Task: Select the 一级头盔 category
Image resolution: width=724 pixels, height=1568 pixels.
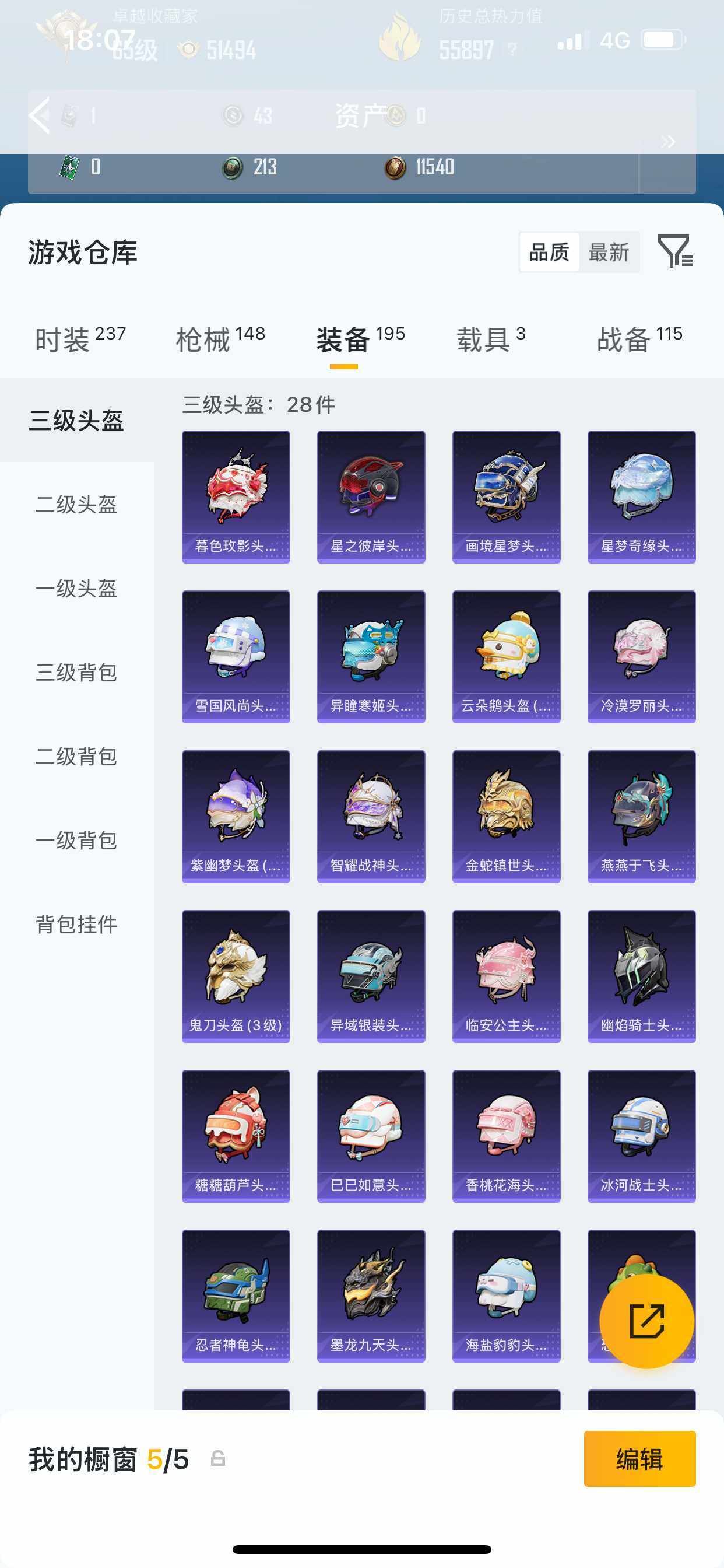Action: click(77, 589)
